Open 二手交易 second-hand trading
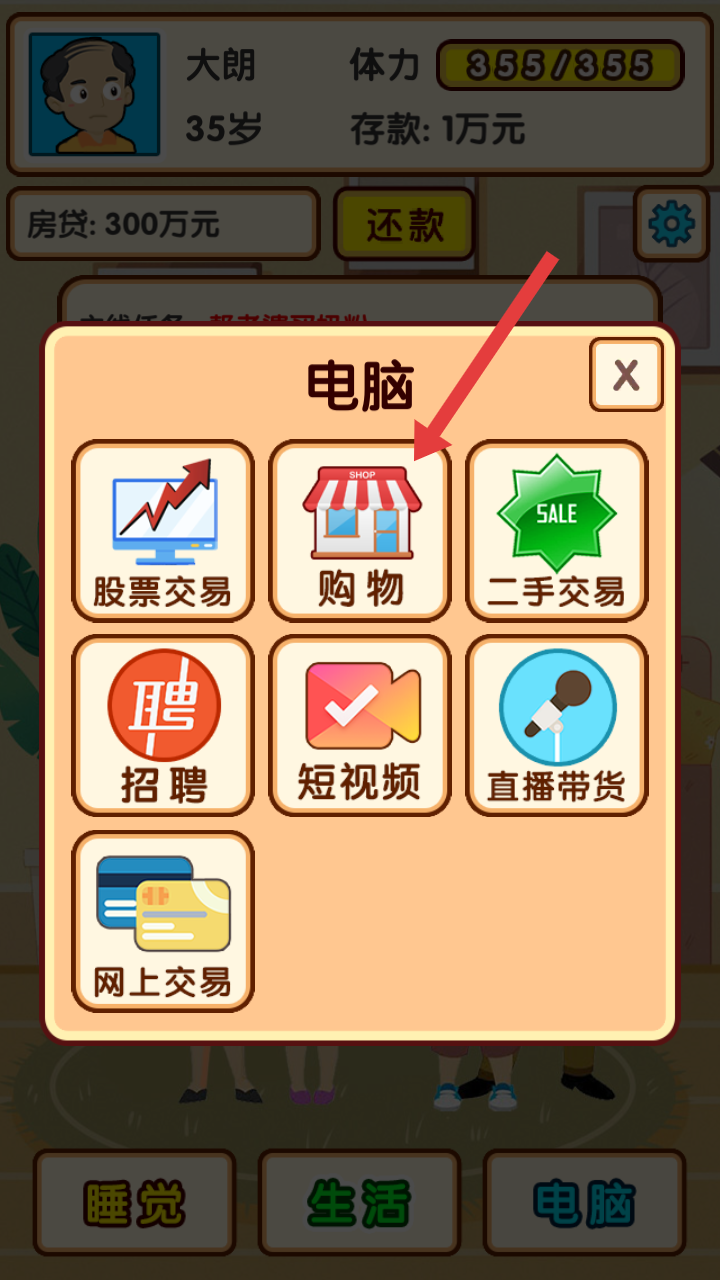This screenshot has width=720, height=1280. click(557, 531)
